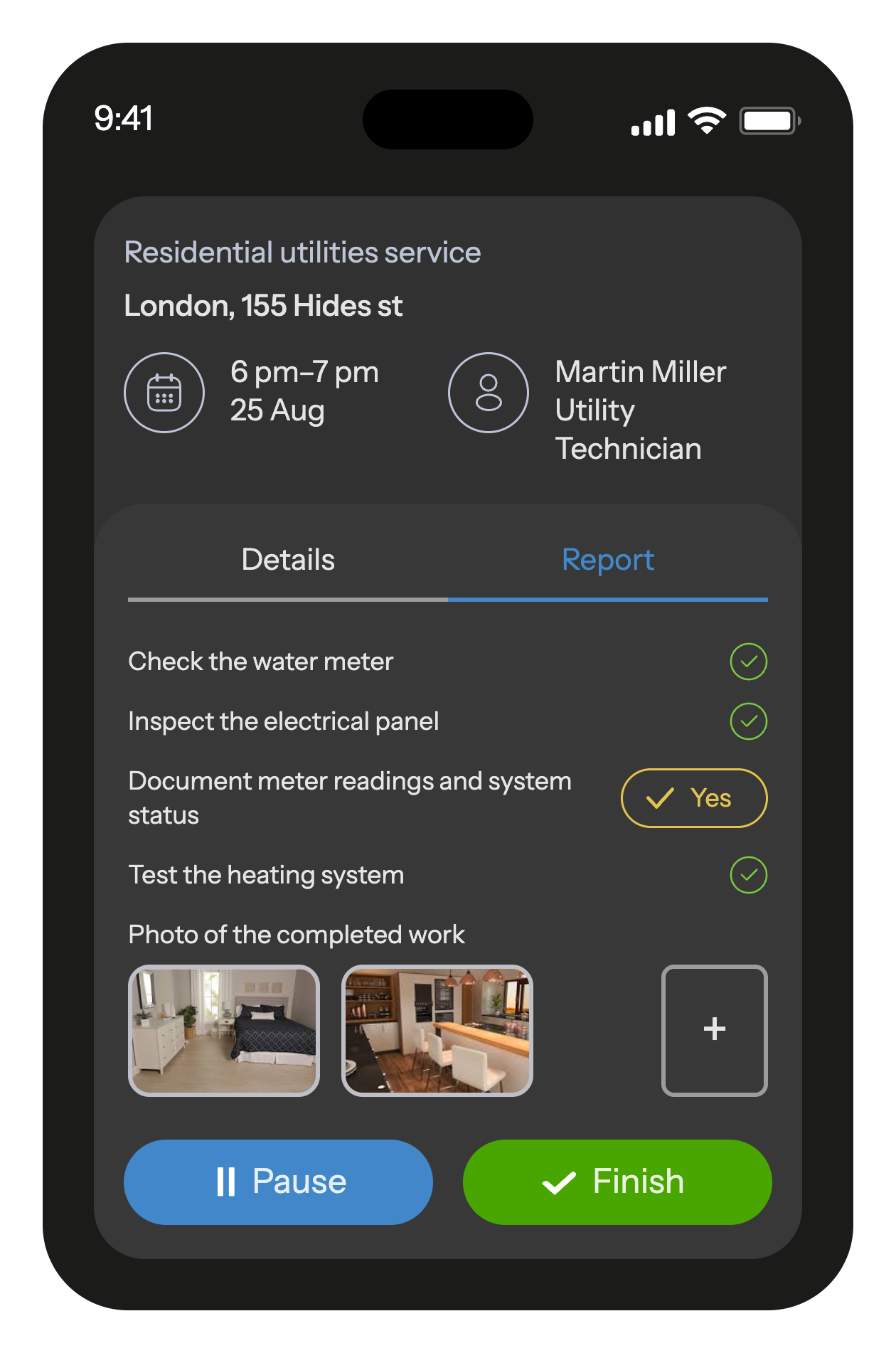This screenshot has width=896, height=1353.
Task: Finish the service job
Action: tap(617, 1182)
